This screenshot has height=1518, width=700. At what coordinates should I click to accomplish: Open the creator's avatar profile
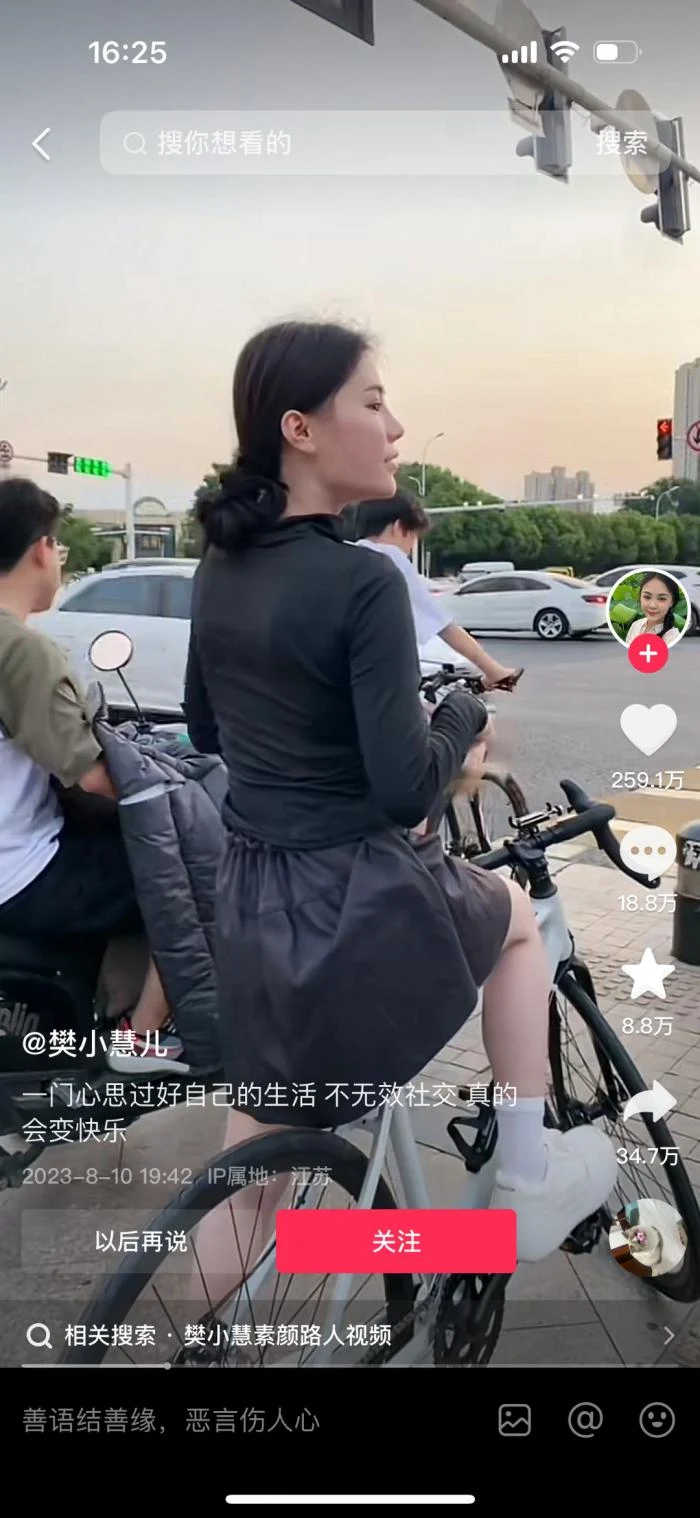coord(648,608)
